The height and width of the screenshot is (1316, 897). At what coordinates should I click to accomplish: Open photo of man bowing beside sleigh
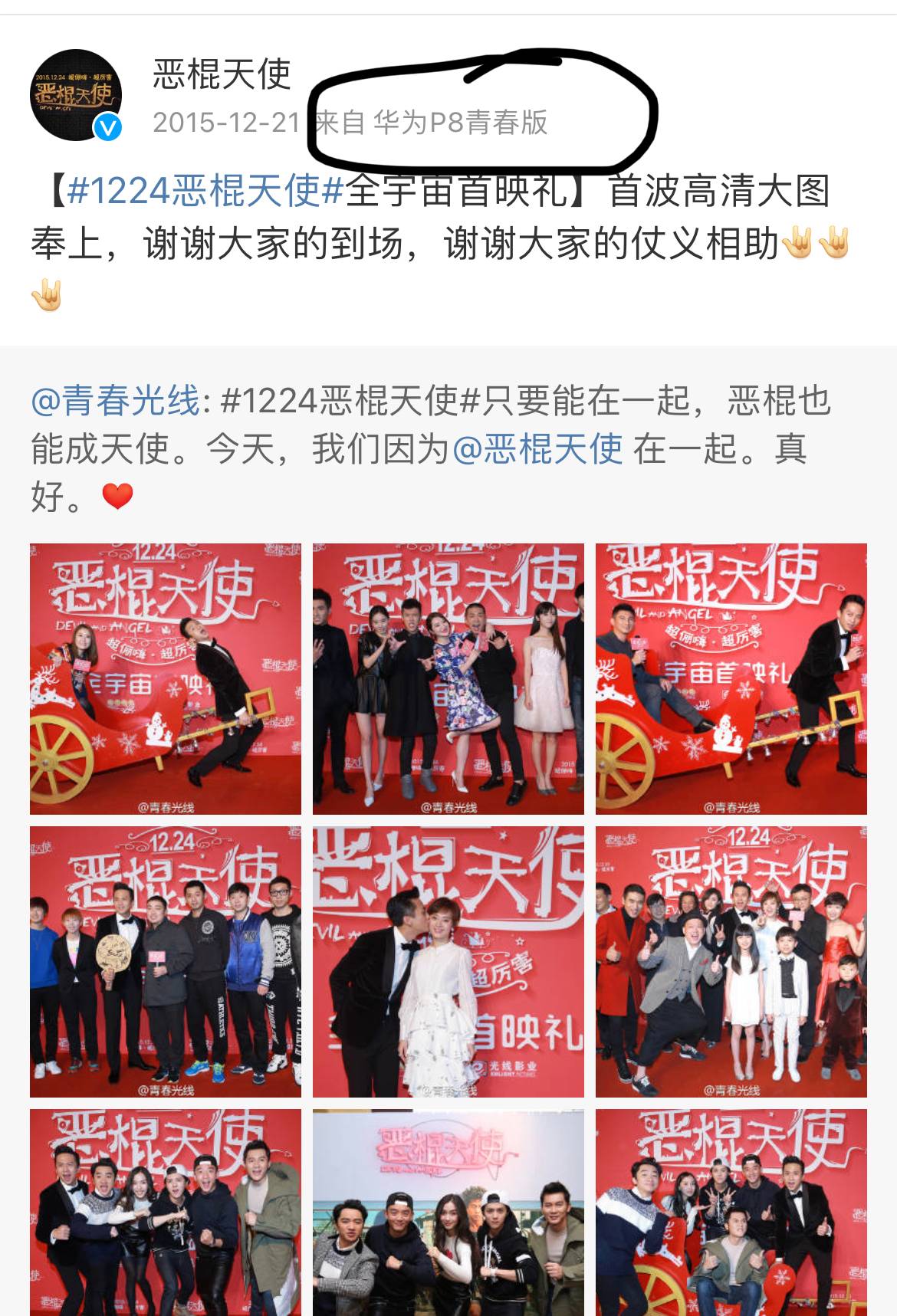tap(166, 678)
